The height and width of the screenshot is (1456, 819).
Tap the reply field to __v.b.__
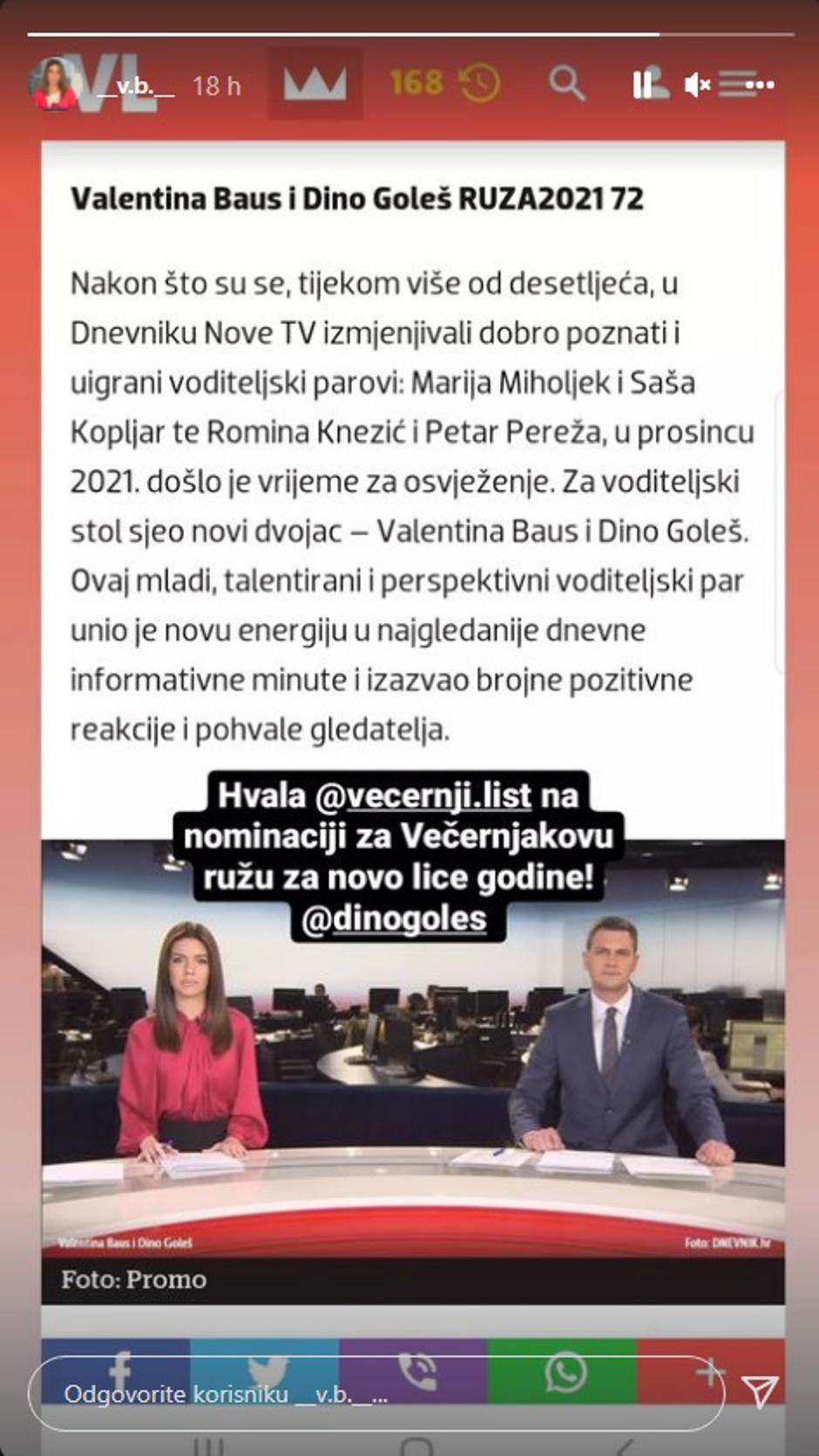click(375, 1393)
